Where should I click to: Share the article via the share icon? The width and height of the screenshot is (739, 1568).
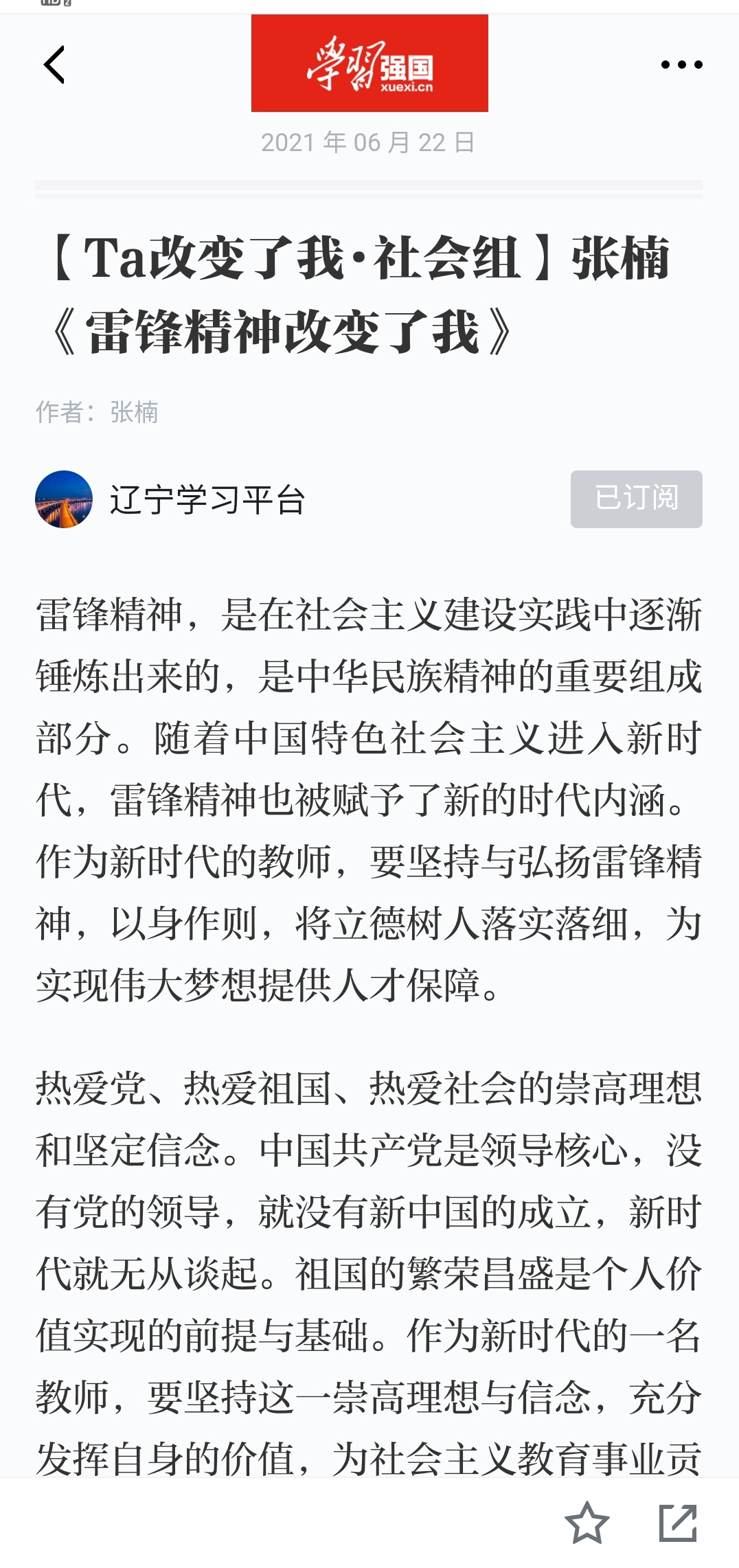[x=678, y=1523]
